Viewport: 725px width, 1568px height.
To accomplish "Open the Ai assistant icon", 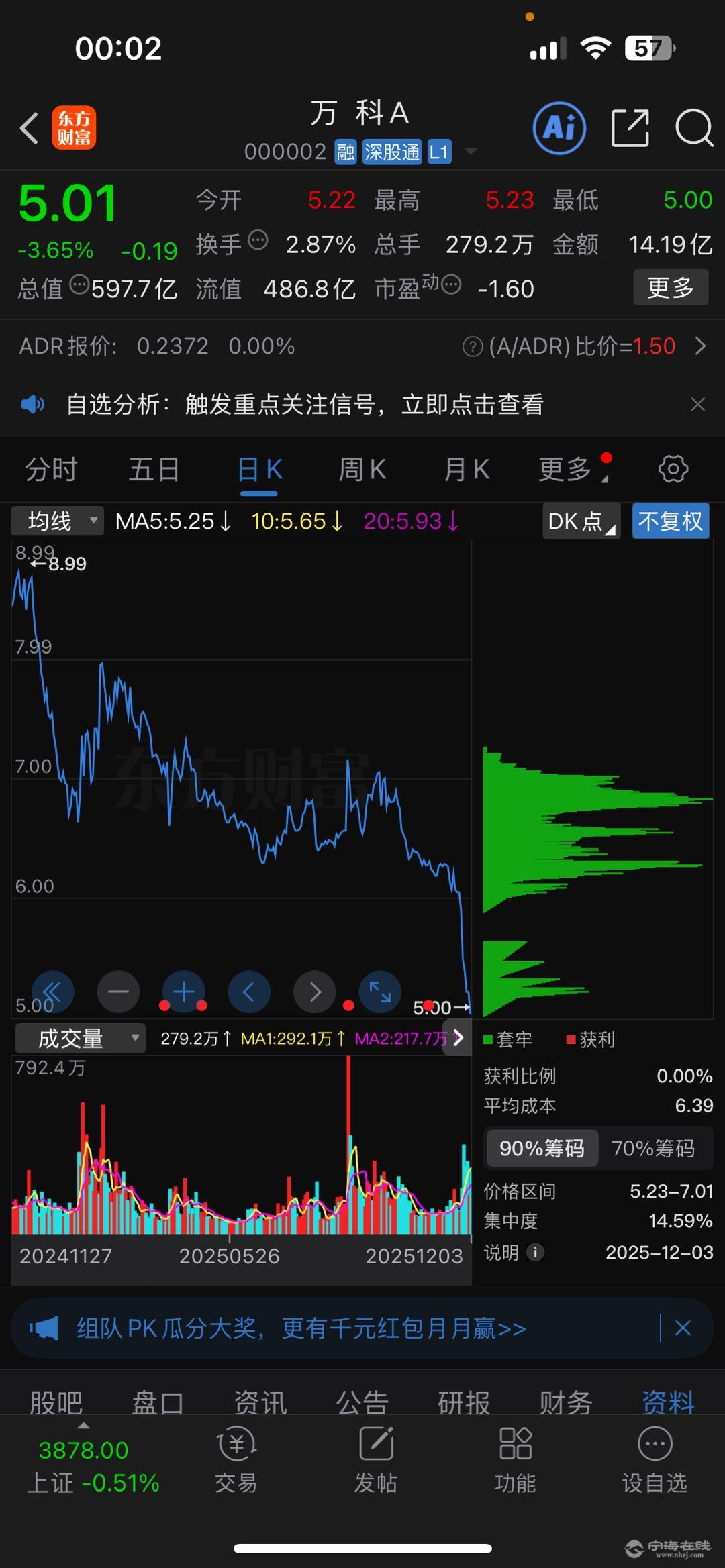I will pos(559,128).
